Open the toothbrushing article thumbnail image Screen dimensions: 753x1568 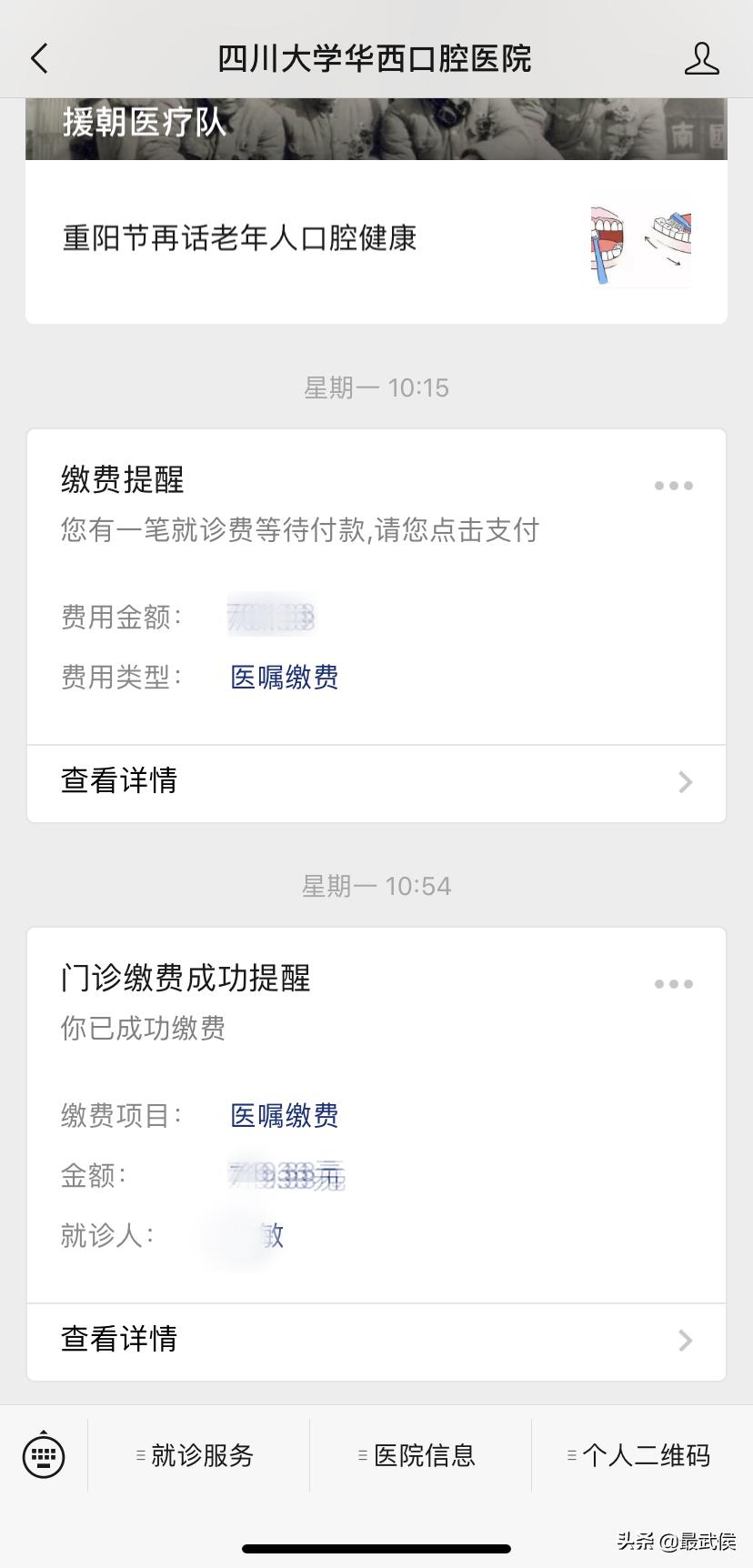click(640, 240)
